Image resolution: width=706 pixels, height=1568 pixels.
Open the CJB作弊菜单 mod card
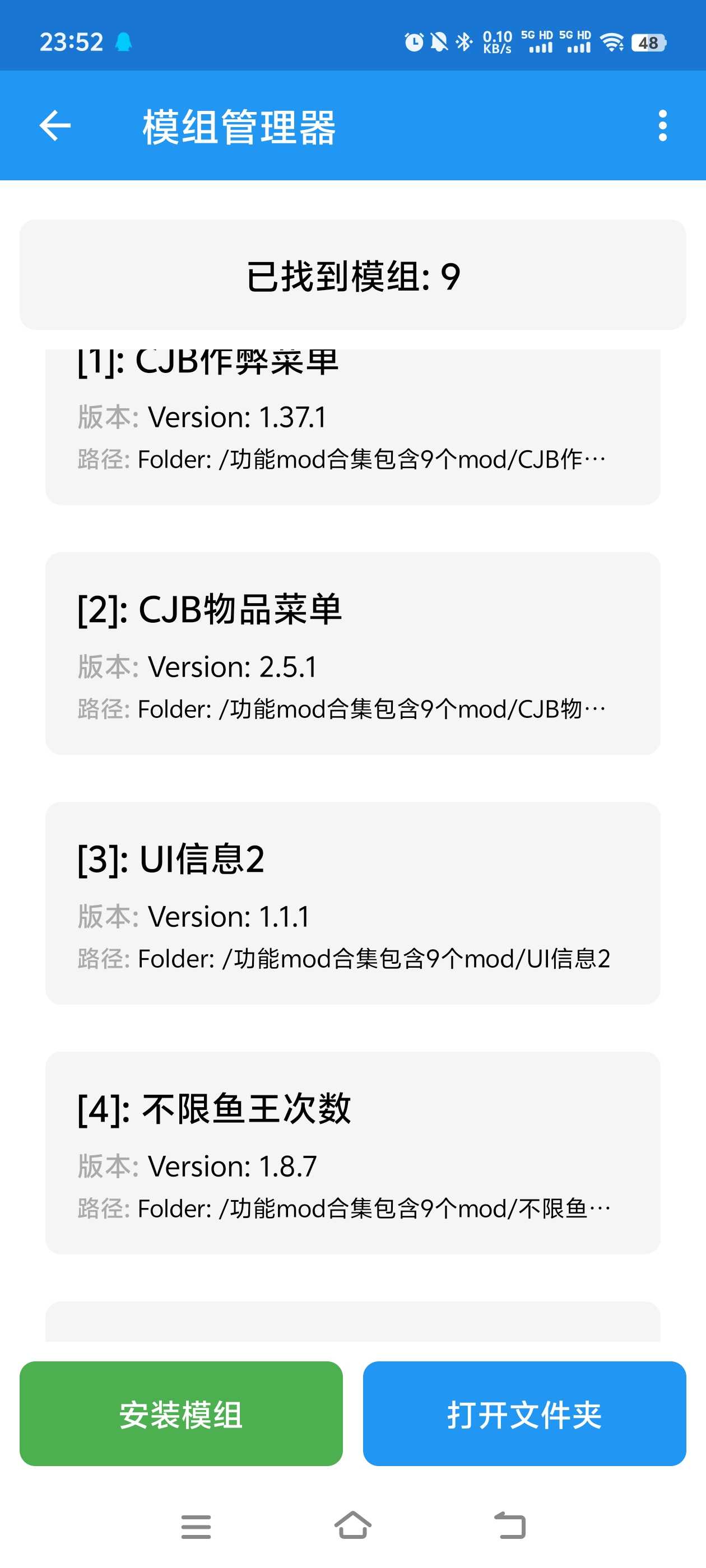click(352, 426)
